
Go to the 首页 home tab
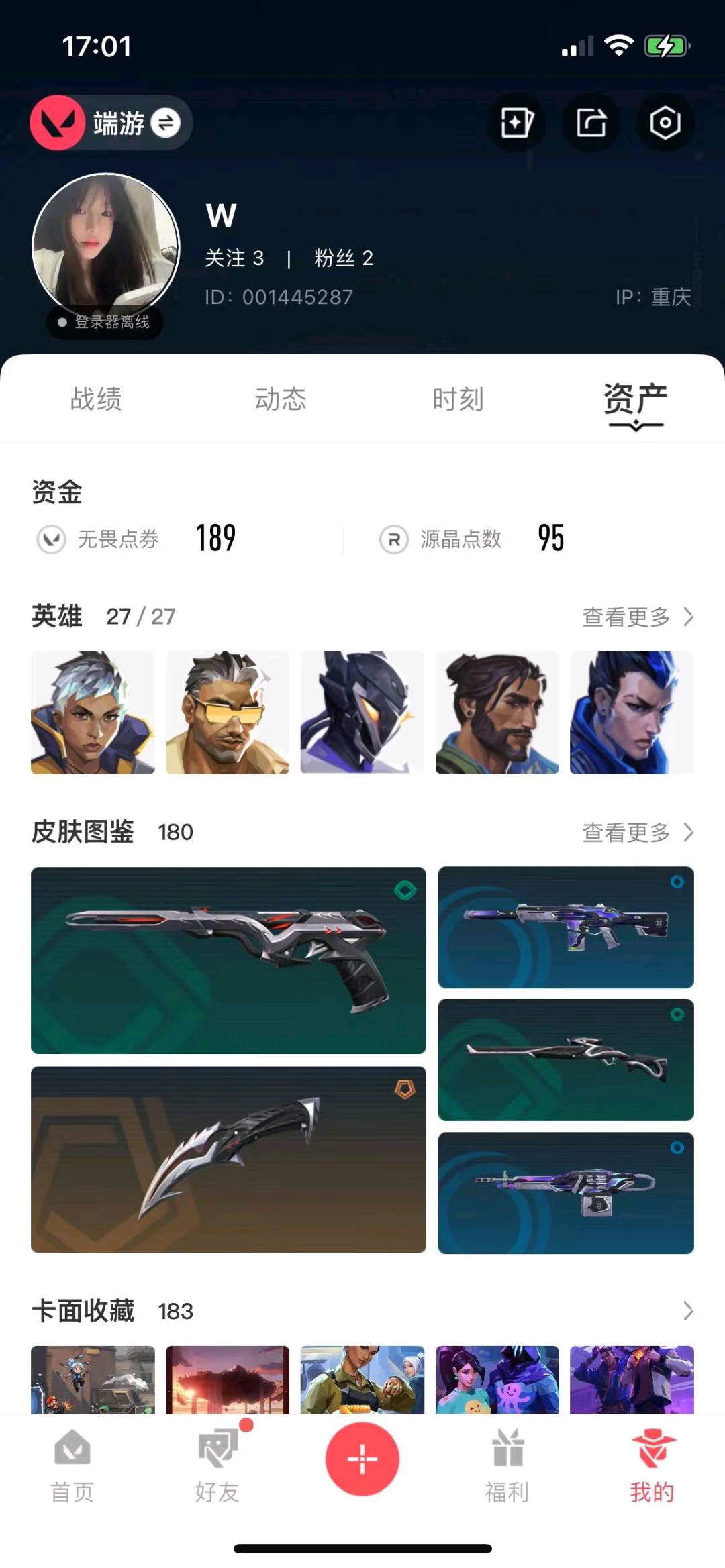[x=72, y=1466]
